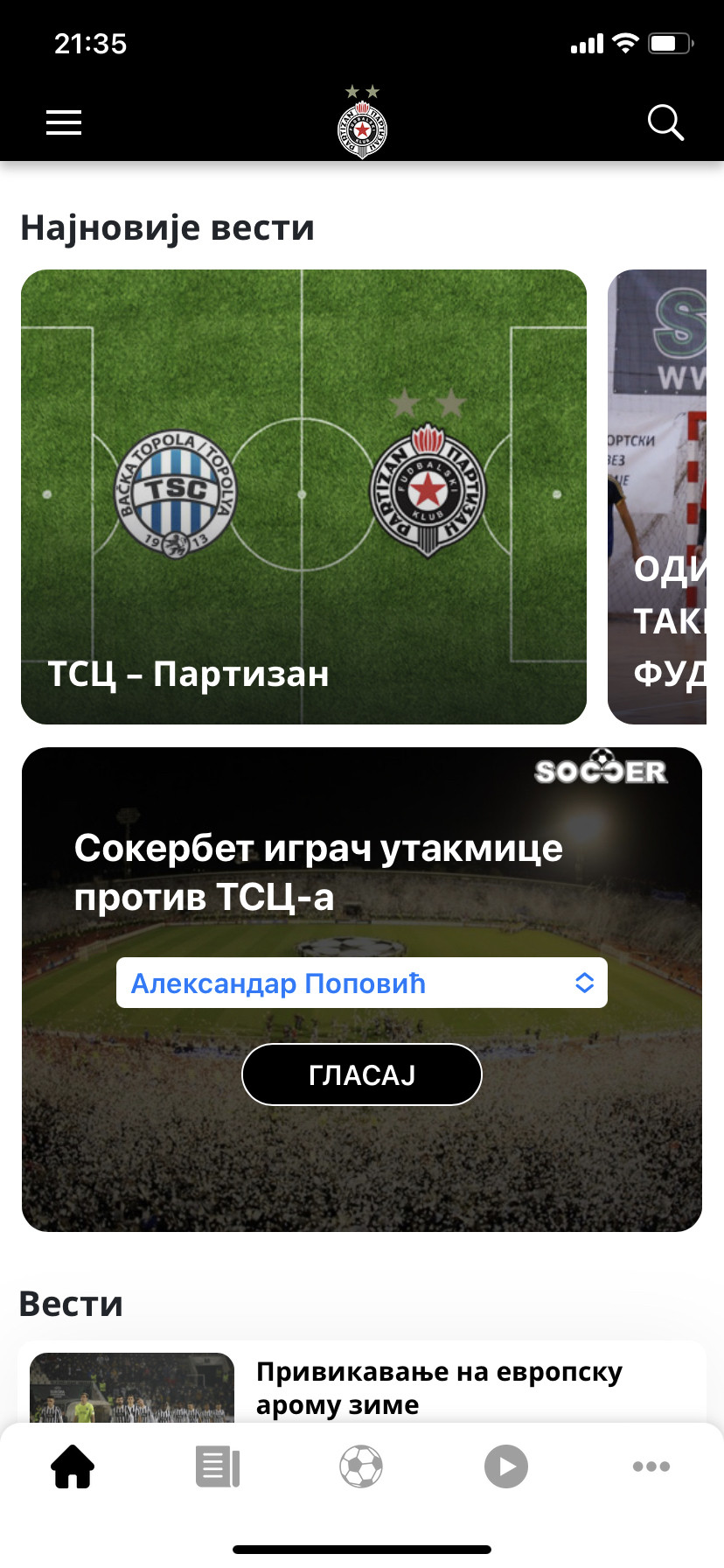724x1568 pixels.
Task: Open the more options tab
Action: click(651, 1466)
